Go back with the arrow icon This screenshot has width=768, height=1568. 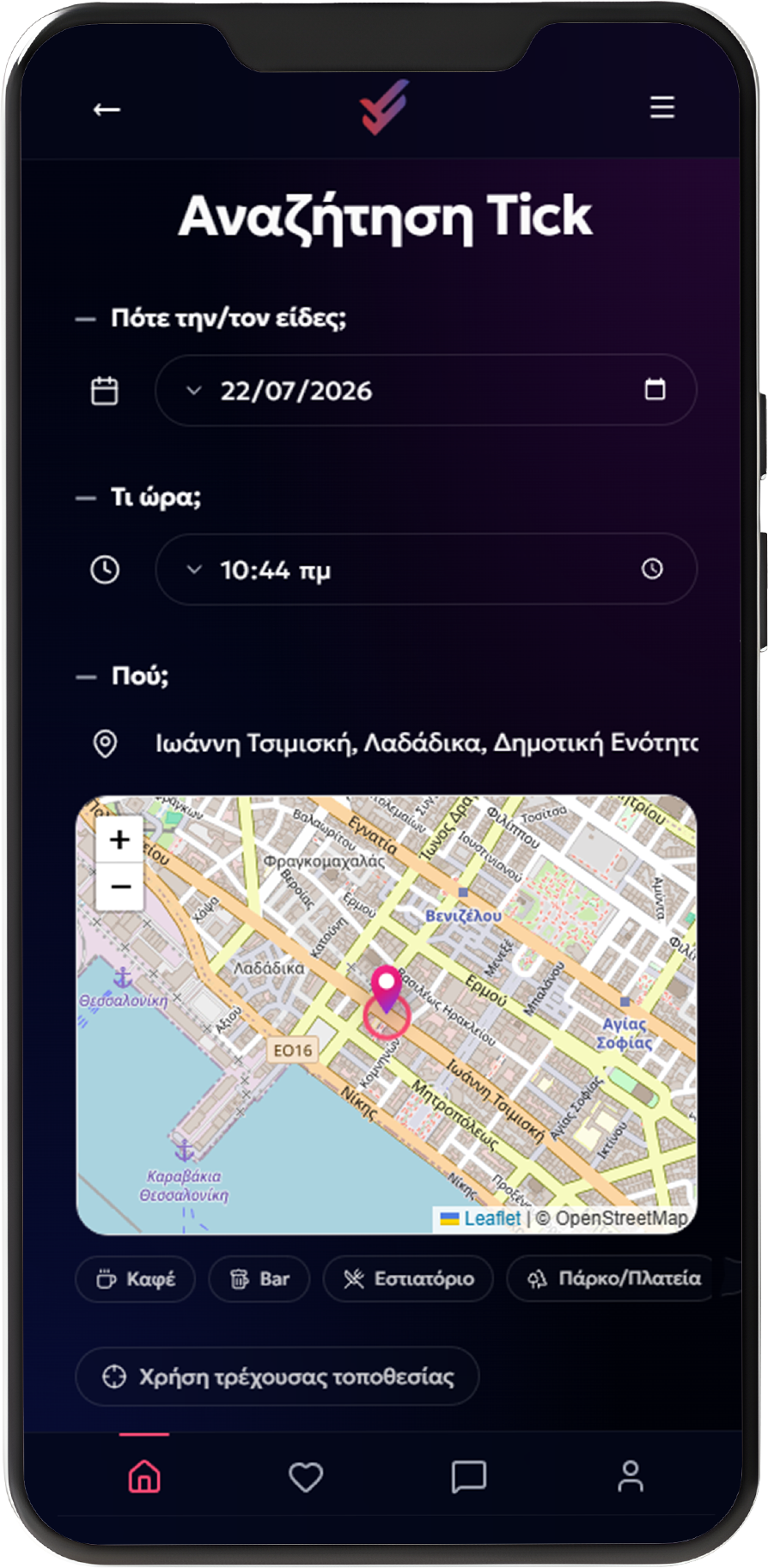pos(107,109)
